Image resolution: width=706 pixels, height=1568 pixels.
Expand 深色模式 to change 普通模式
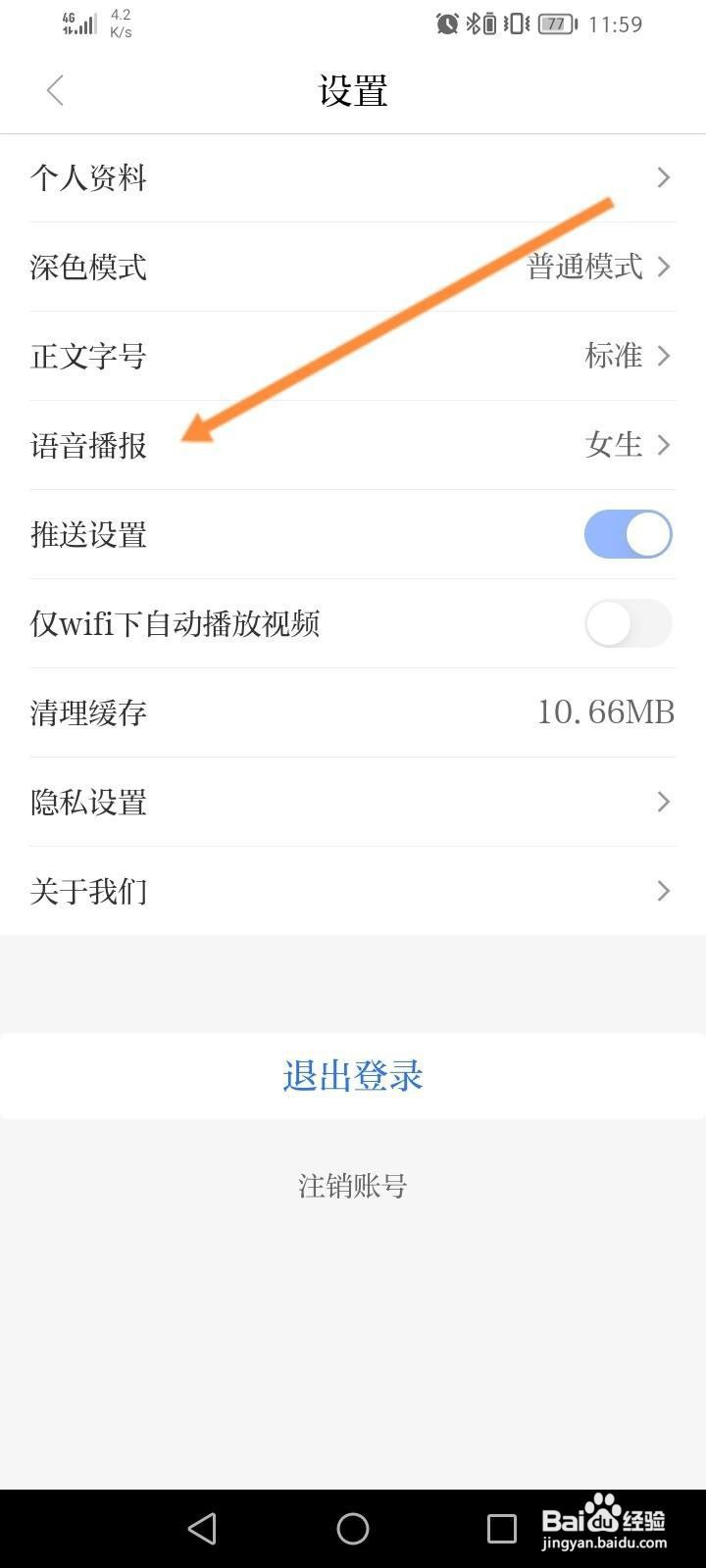[x=353, y=267]
